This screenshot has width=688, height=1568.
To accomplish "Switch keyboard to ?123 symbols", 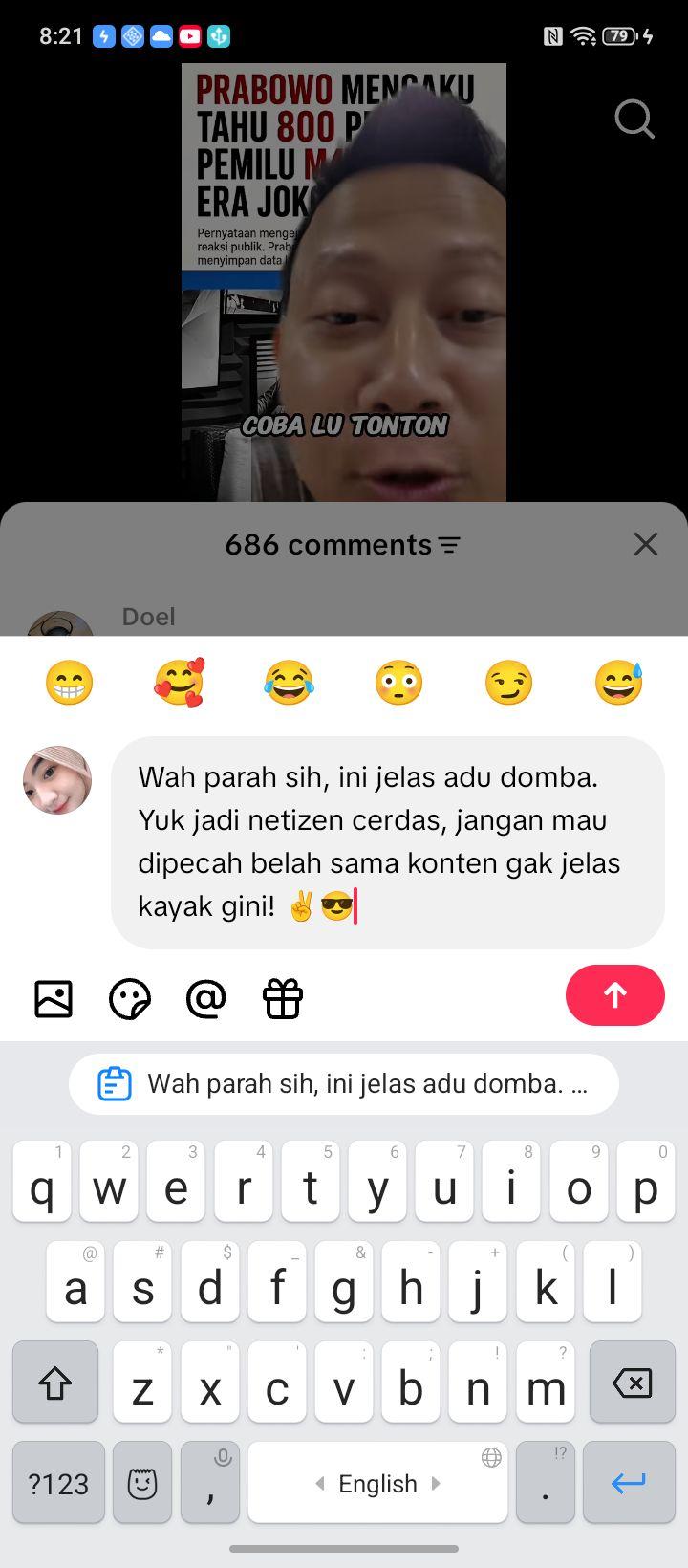I will click(x=58, y=1483).
